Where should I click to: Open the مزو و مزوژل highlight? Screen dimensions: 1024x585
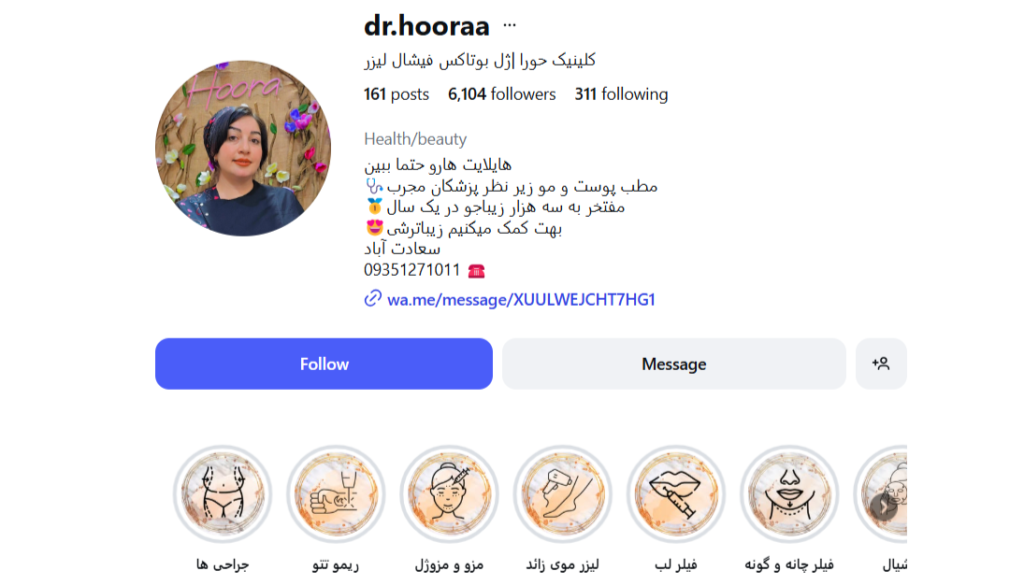click(x=449, y=494)
